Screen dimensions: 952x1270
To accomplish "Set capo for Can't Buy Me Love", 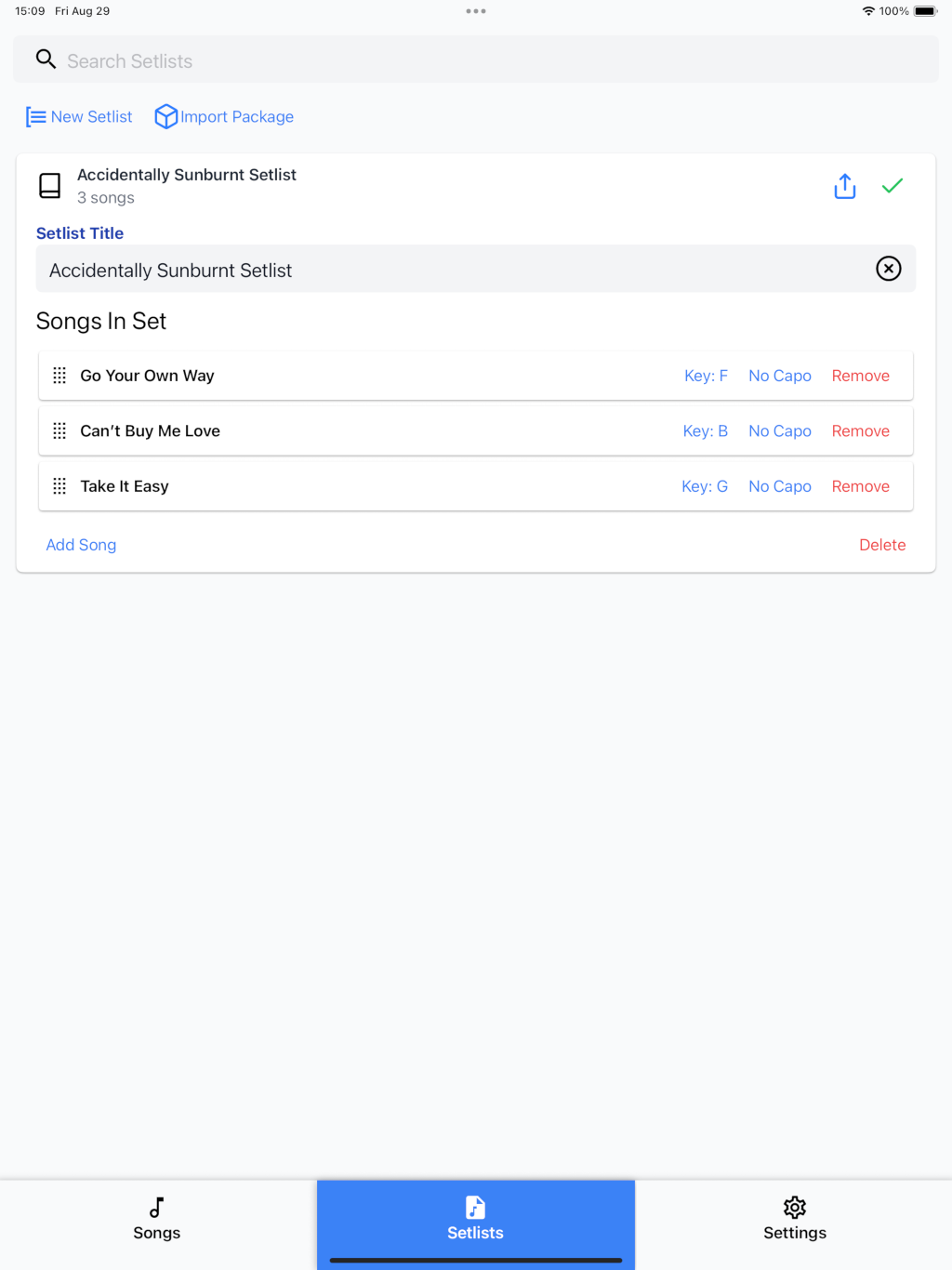I will [779, 431].
